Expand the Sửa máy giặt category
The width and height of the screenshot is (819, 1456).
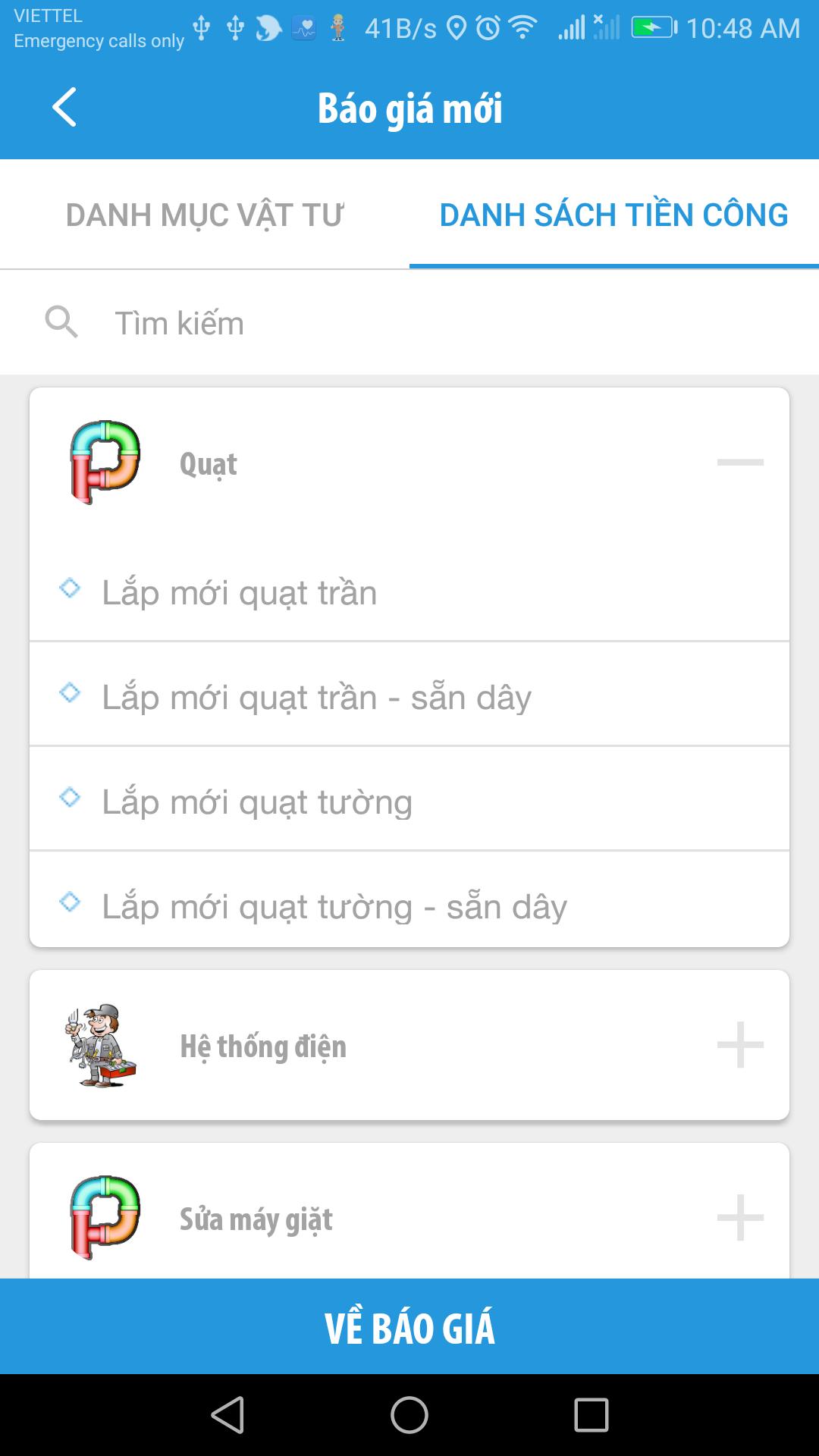point(739,1218)
